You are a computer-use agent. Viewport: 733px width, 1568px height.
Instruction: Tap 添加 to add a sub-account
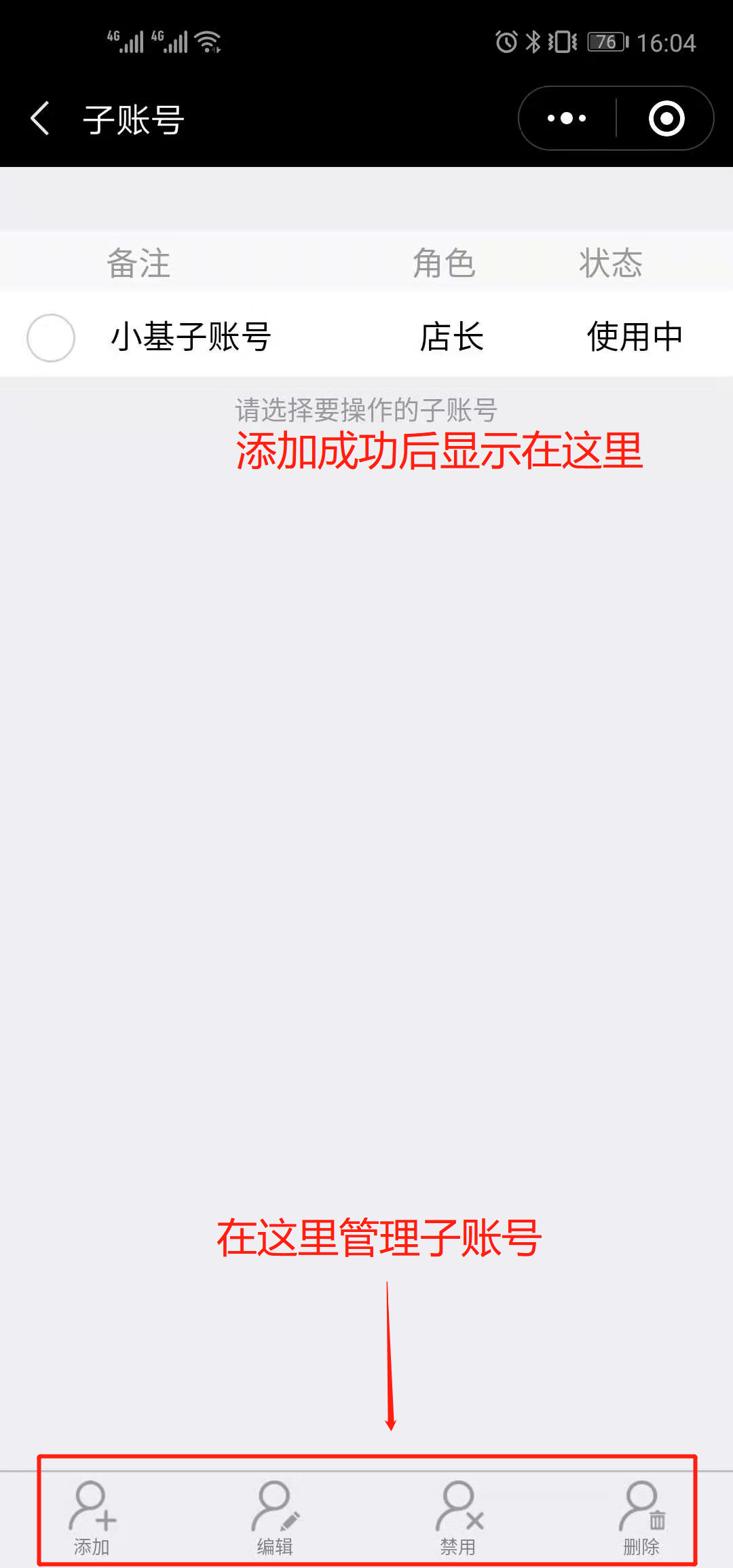pyautogui.click(x=92, y=1517)
